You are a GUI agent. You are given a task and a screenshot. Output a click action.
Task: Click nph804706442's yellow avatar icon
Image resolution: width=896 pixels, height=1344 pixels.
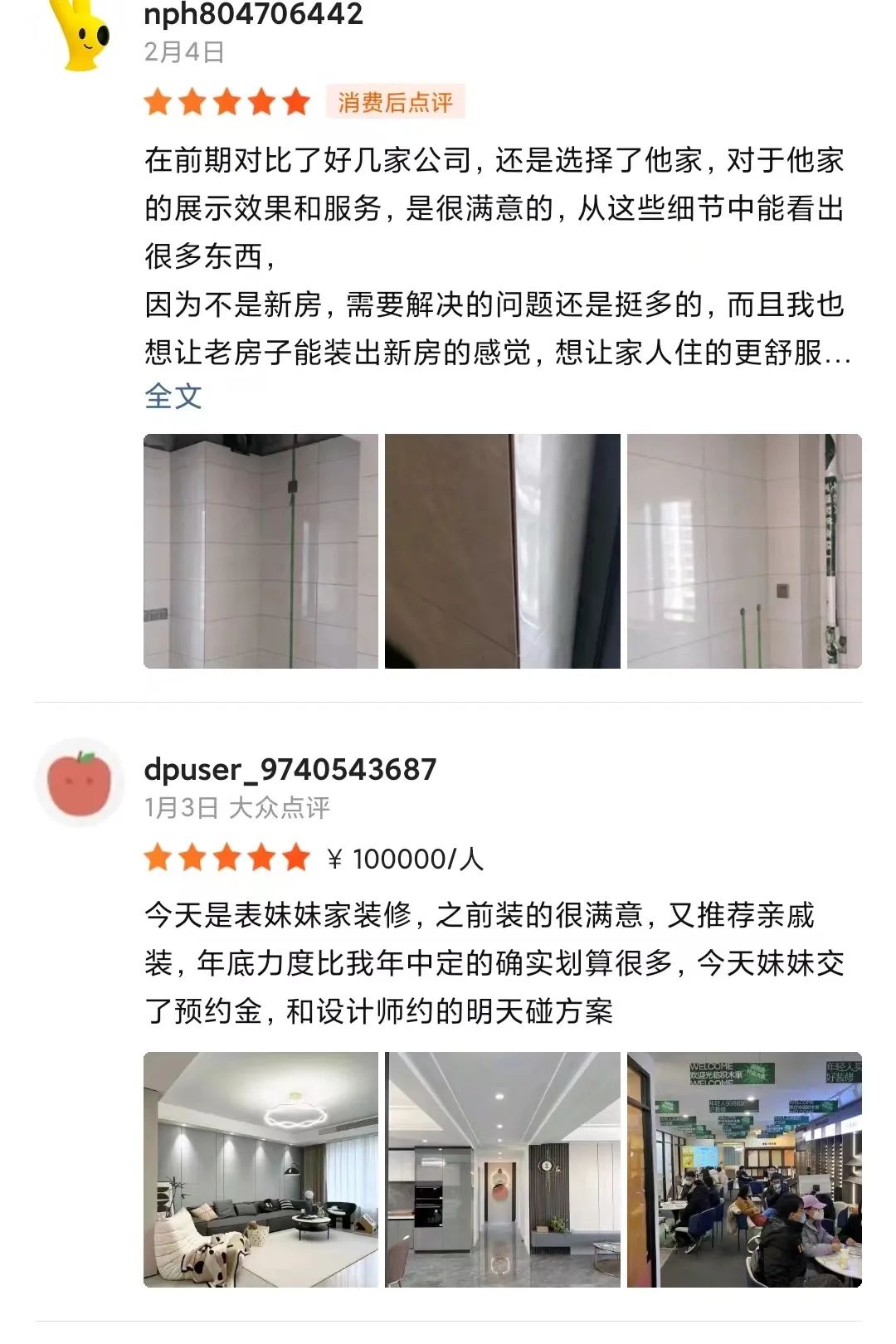pyautogui.click(x=81, y=37)
